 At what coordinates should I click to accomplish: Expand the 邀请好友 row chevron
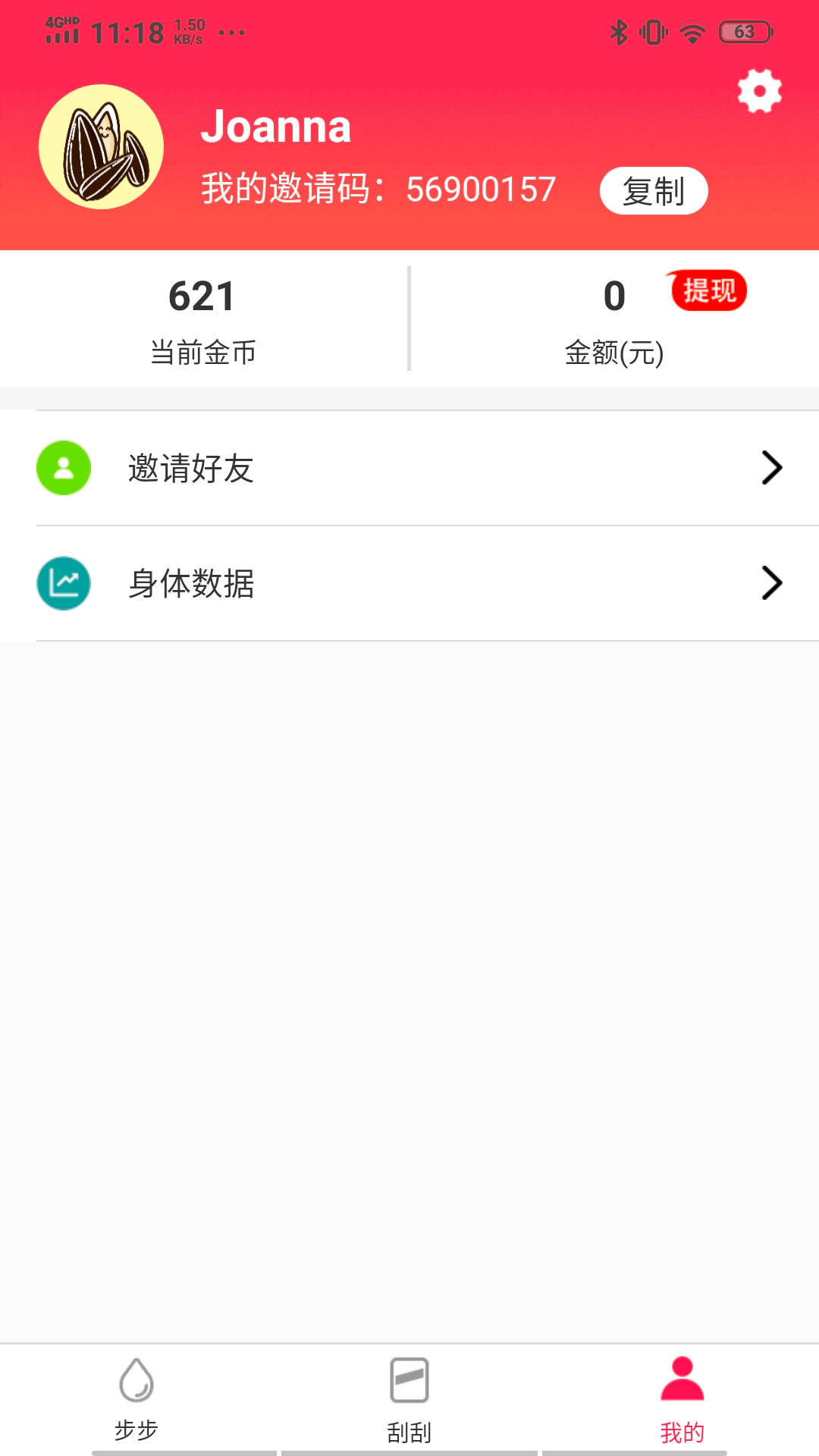pyautogui.click(x=773, y=468)
